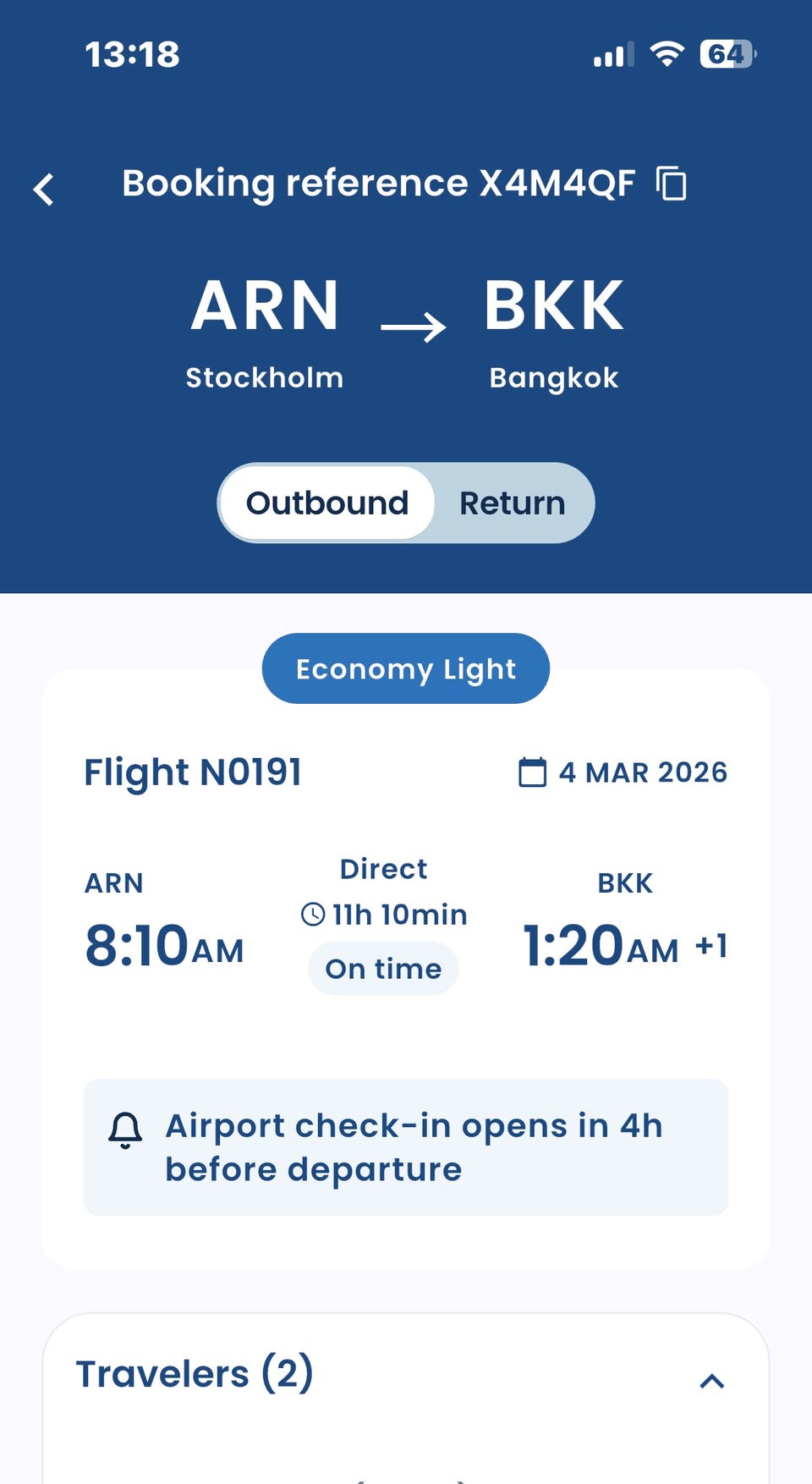Go back using the top-left arrow
812x1484 pixels.
[x=44, y=189]
